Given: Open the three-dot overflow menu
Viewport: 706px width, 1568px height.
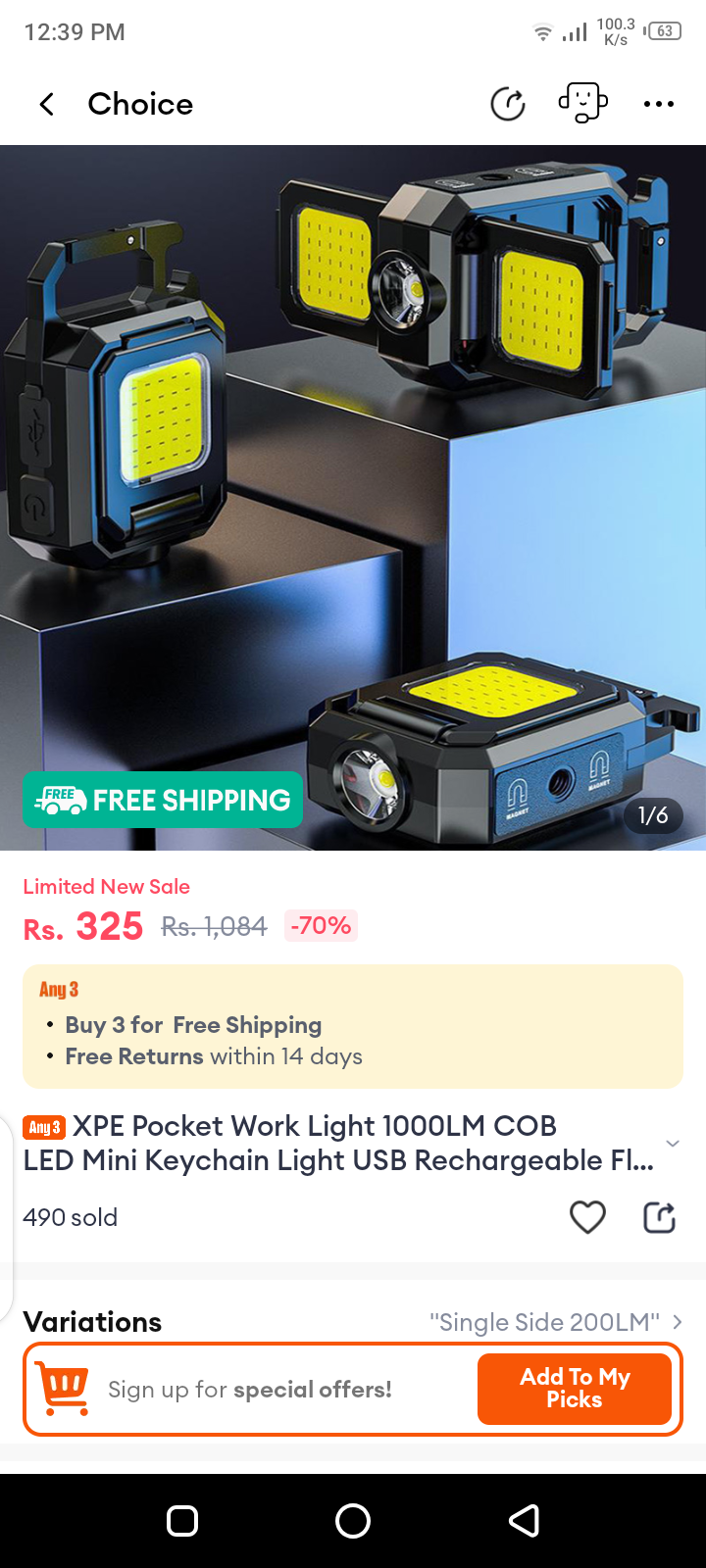Looking at the screenshot, I should pos(658,104).
